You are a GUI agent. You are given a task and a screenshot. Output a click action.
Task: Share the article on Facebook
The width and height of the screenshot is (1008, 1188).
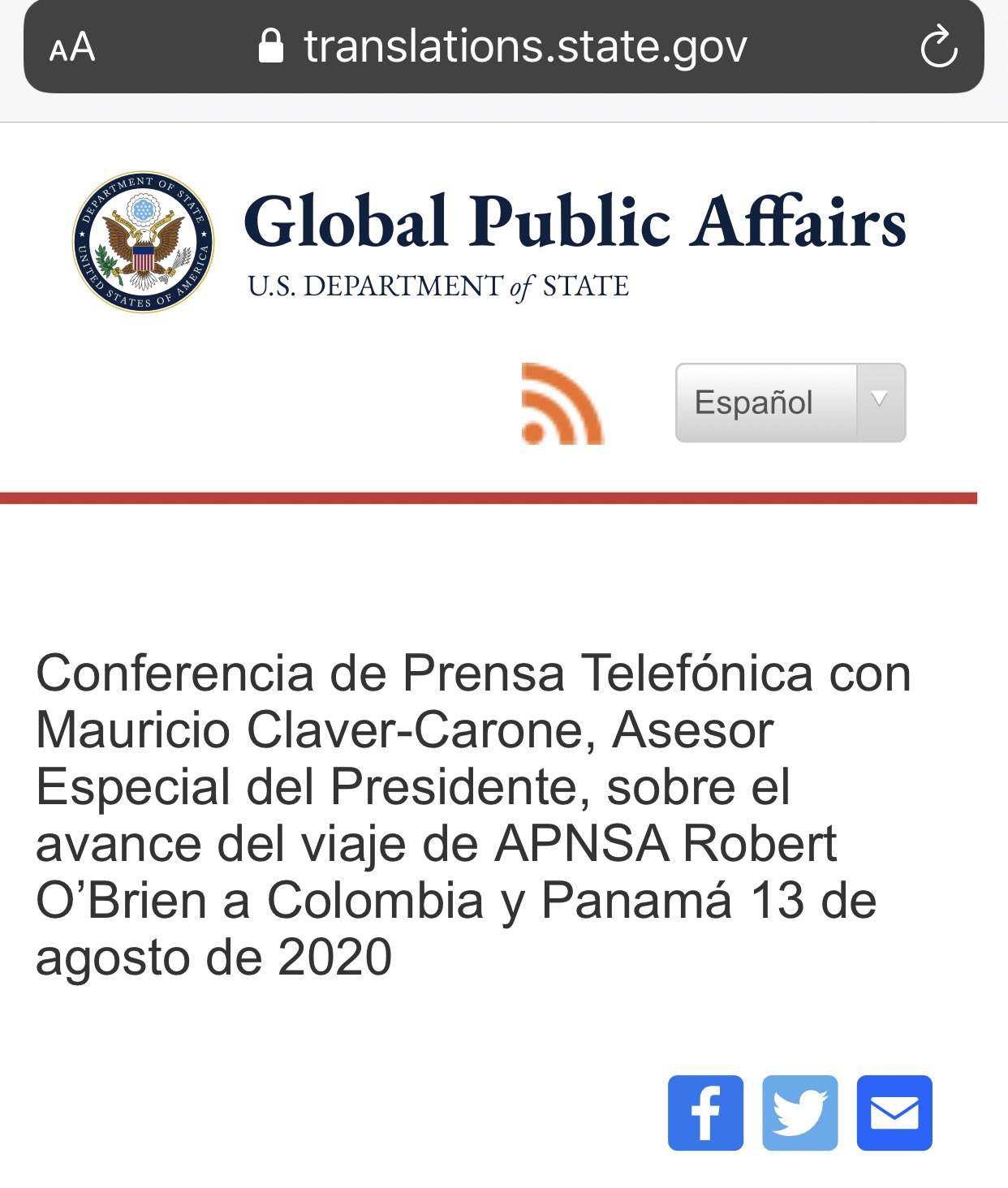[705, 1113]
